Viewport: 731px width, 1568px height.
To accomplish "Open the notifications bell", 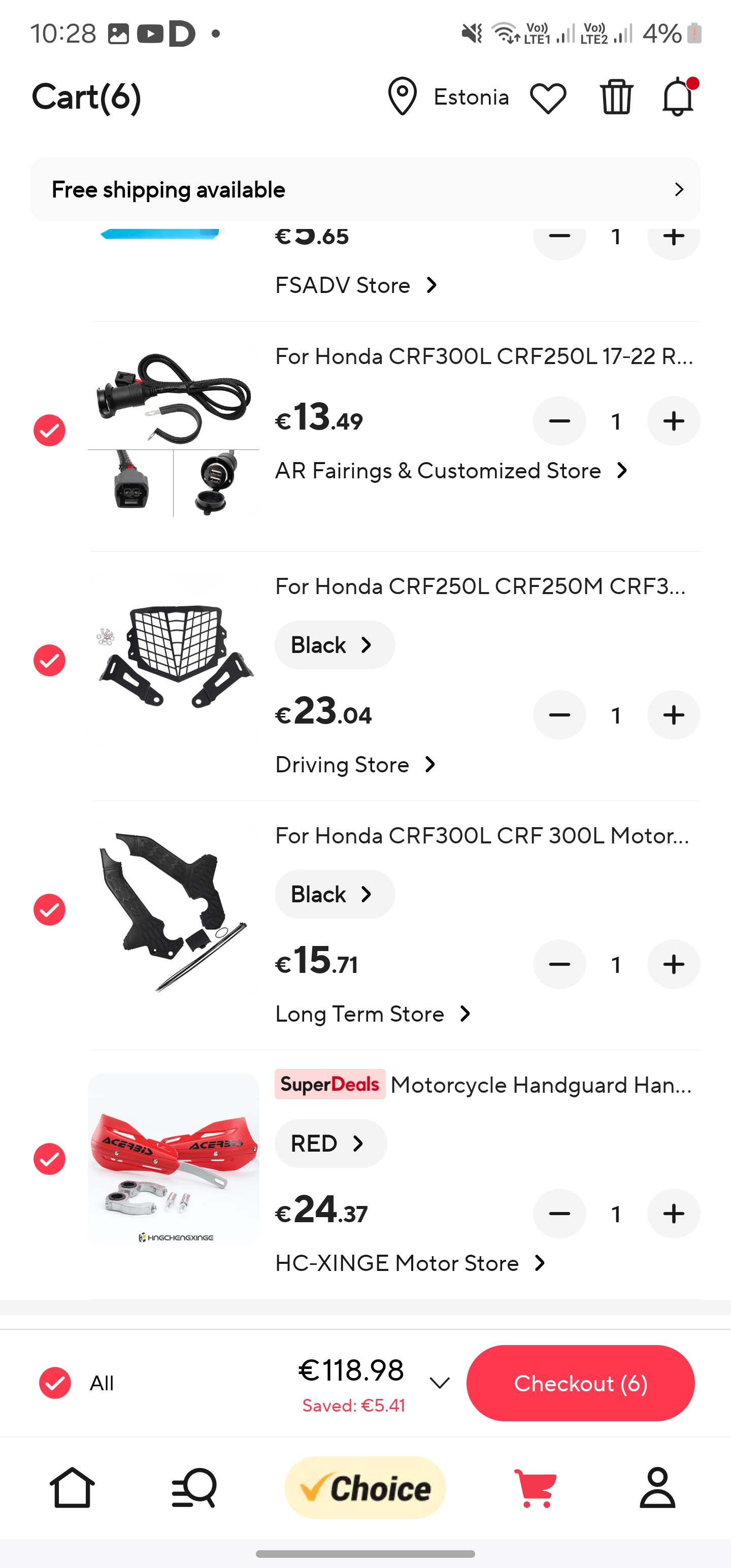I will [677, 97].
